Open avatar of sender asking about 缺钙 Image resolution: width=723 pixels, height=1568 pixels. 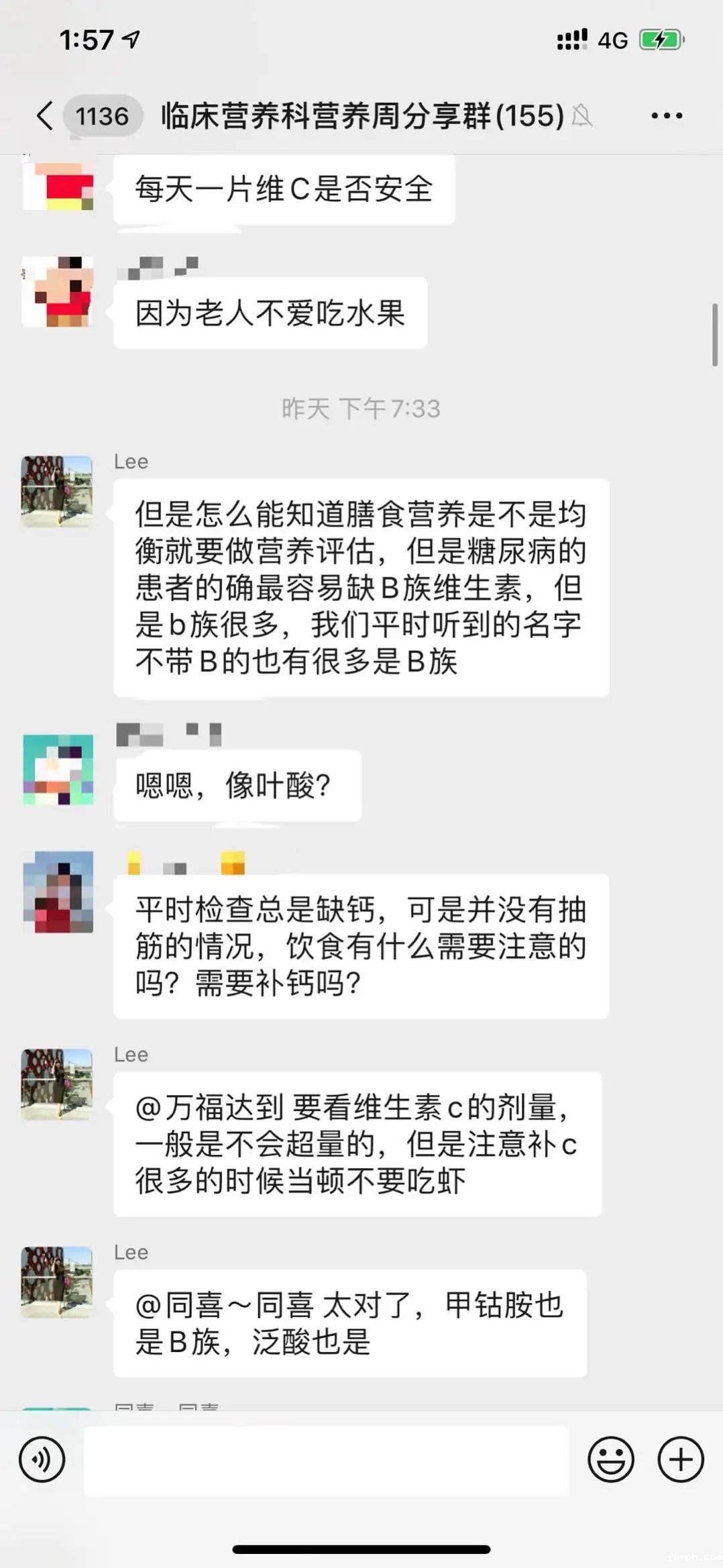tap(58, 892)
